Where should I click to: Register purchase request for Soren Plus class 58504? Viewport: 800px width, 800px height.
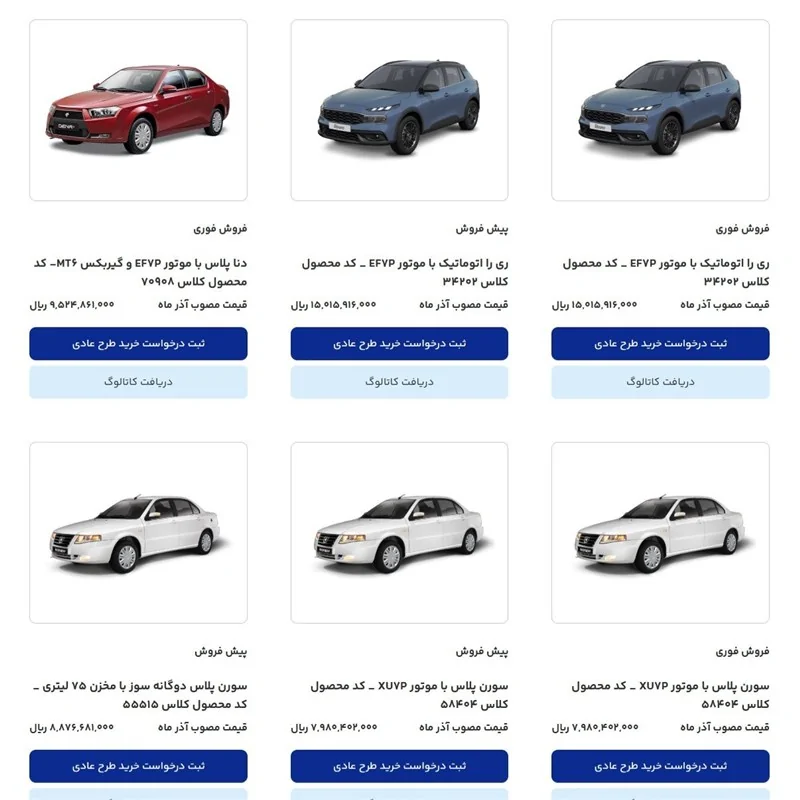click(x=399, y=766)
